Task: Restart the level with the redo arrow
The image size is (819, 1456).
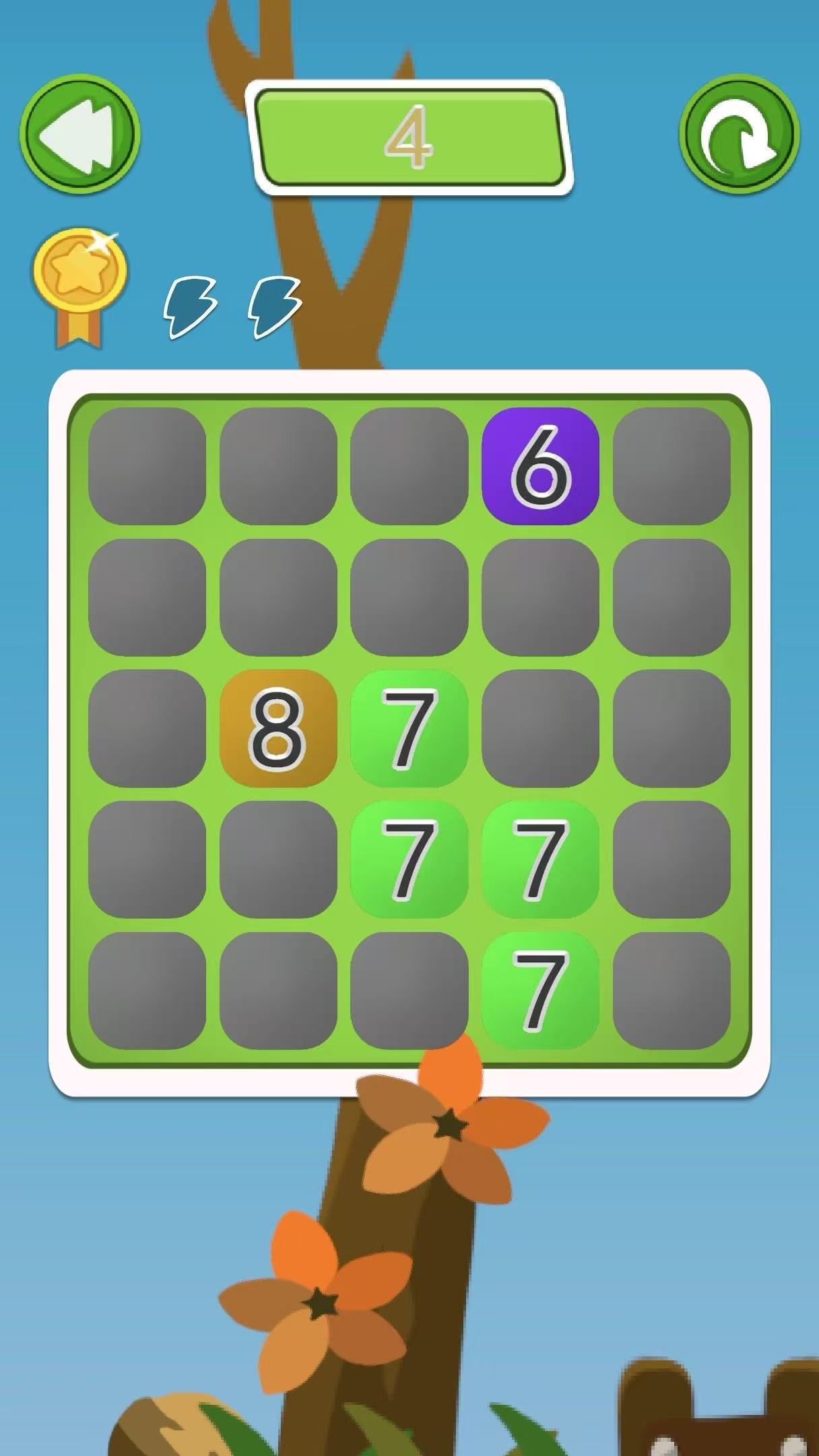Action: click(x=739, y=134)
